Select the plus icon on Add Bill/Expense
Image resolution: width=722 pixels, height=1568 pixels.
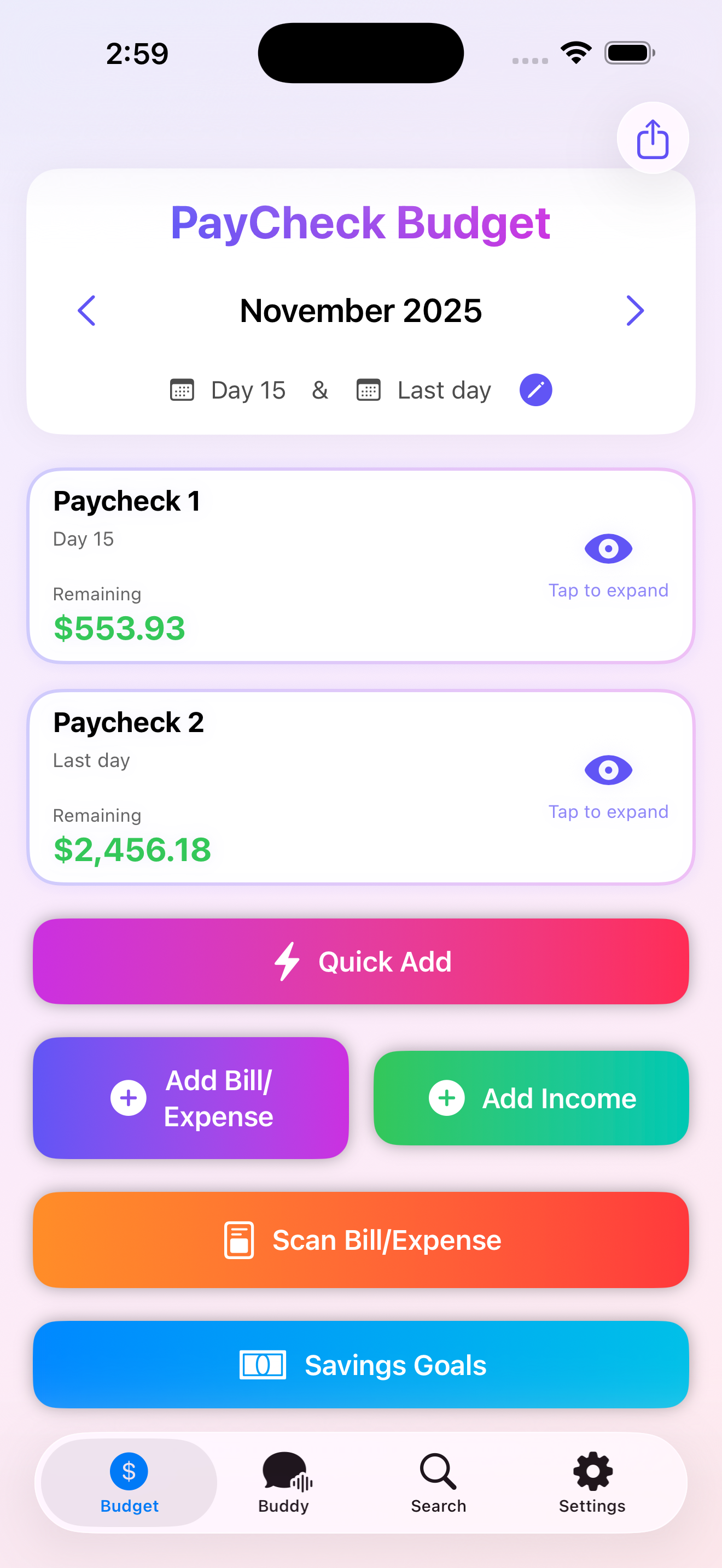tap(129, 1097)
